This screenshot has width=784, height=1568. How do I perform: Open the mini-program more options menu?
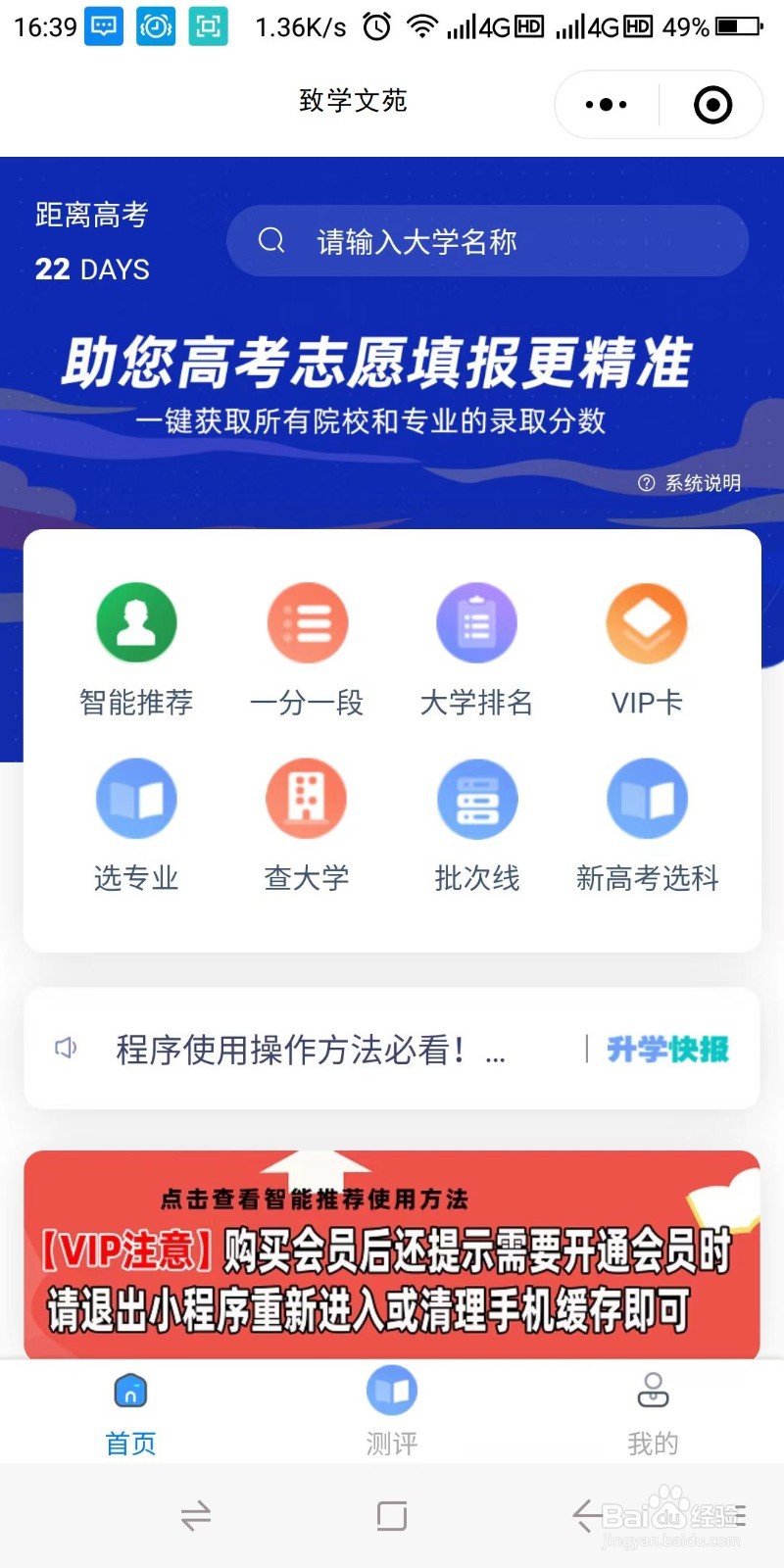[605, 103]
